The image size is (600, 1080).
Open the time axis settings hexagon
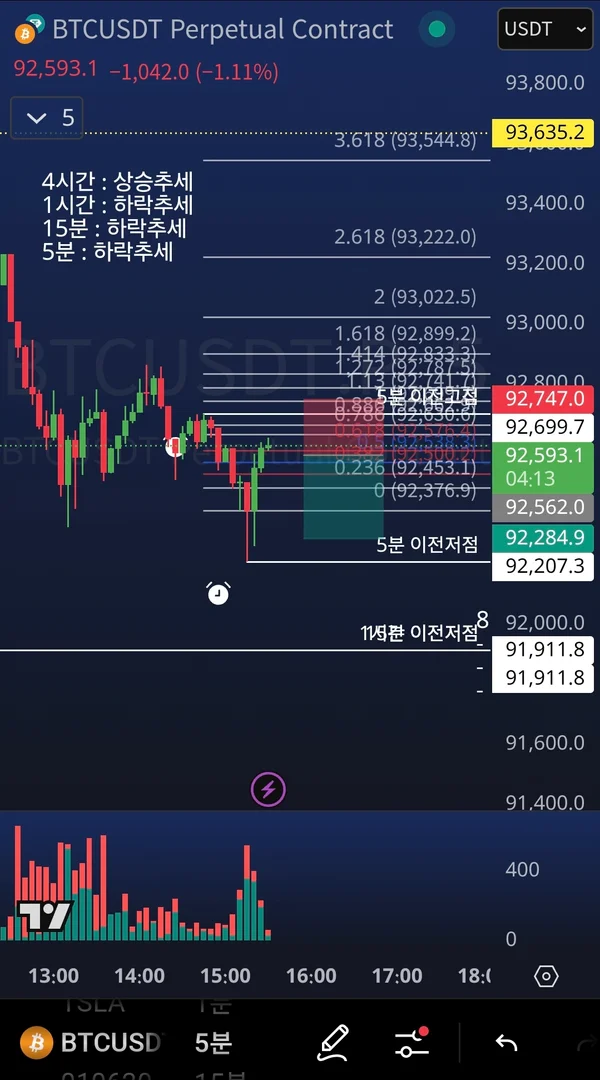coord(546,976)
